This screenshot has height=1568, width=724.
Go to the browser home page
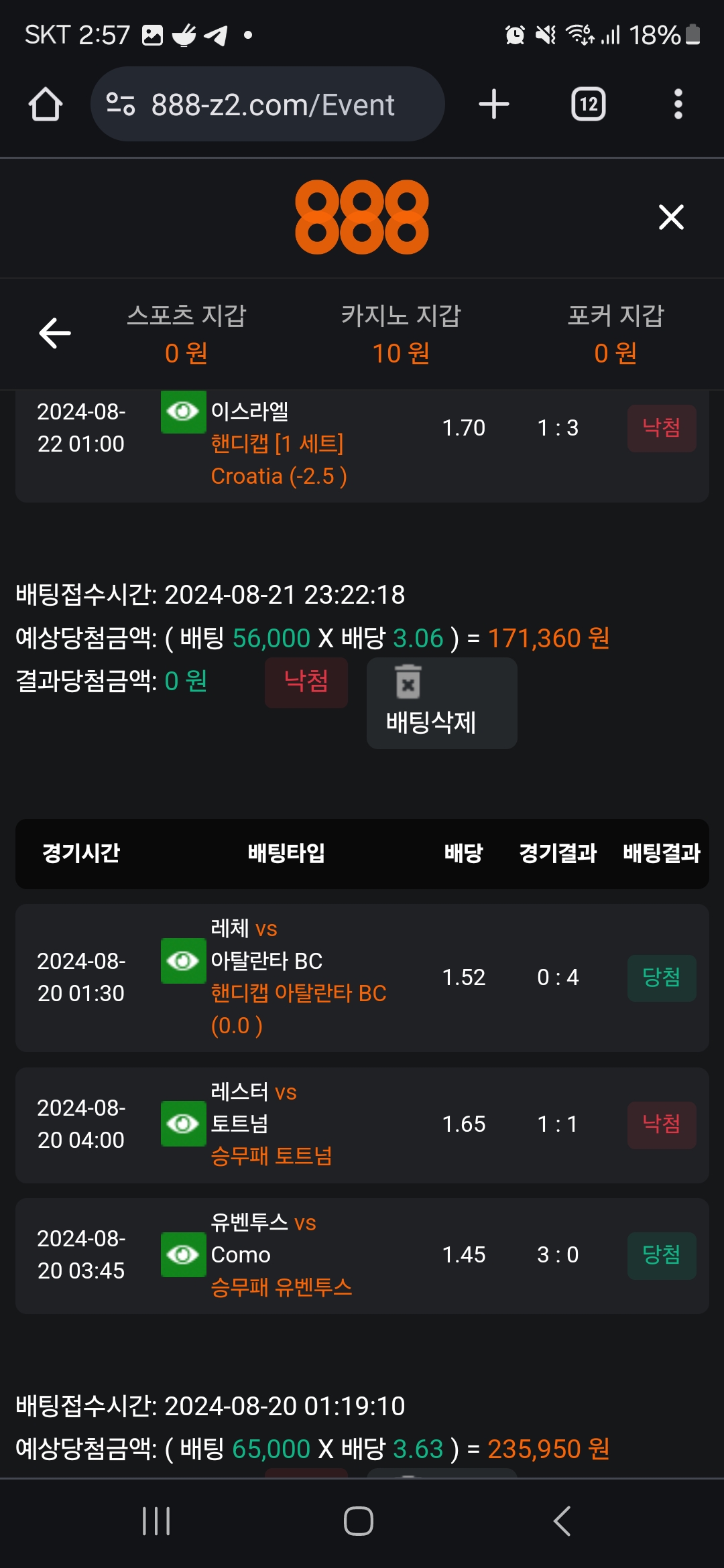point(46,105)
